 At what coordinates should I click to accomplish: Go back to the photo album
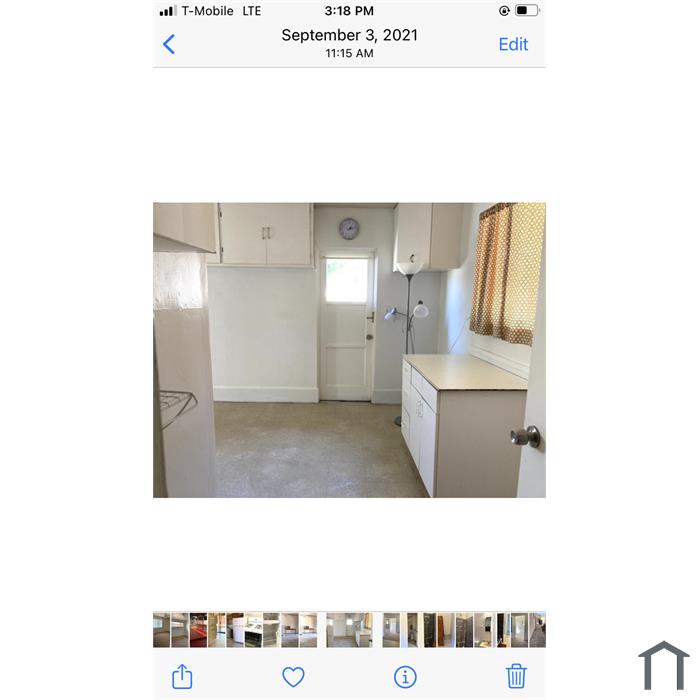(169, 44)
